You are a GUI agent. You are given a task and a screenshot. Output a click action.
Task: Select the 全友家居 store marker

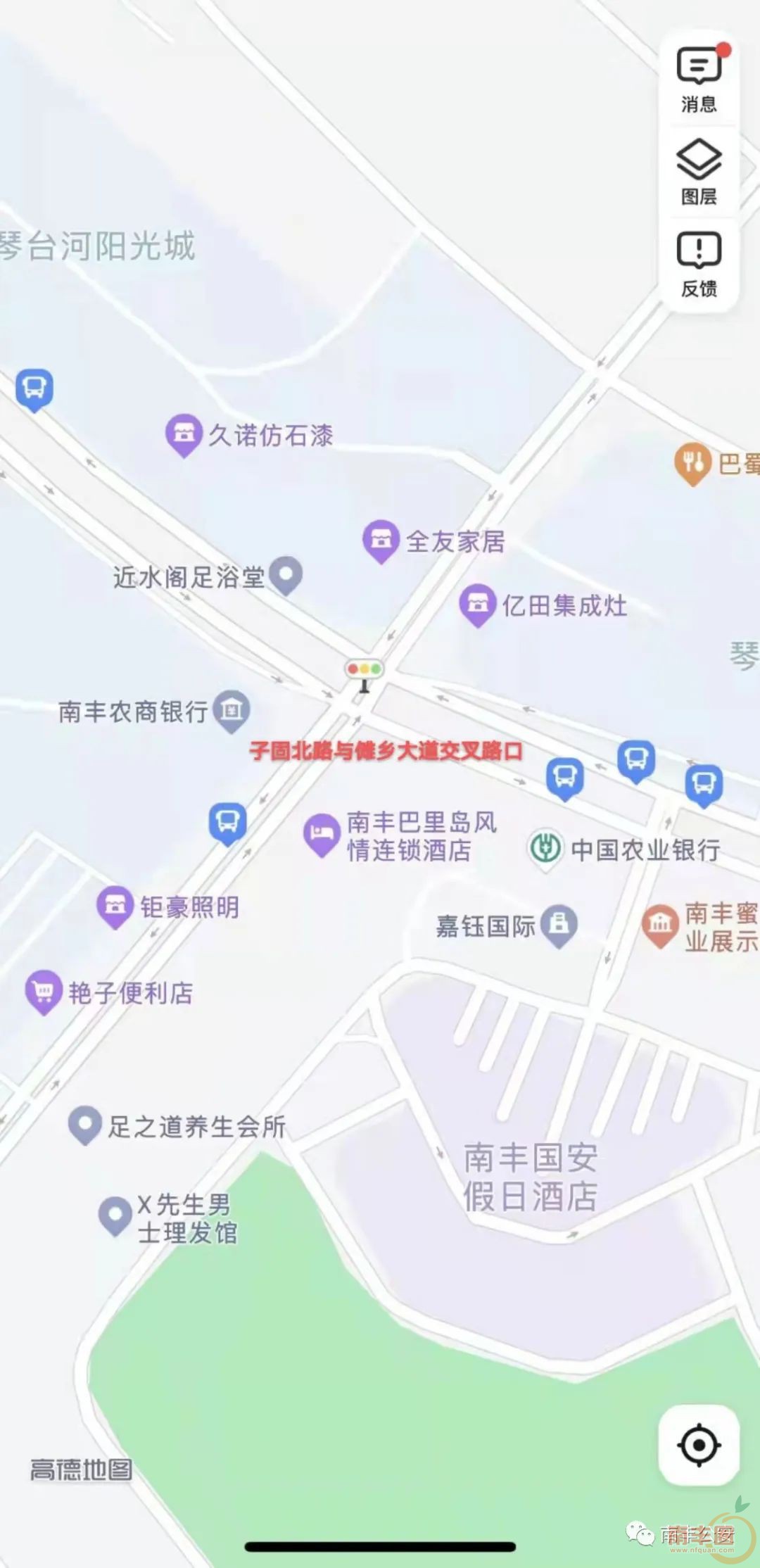tap(381, 540)
